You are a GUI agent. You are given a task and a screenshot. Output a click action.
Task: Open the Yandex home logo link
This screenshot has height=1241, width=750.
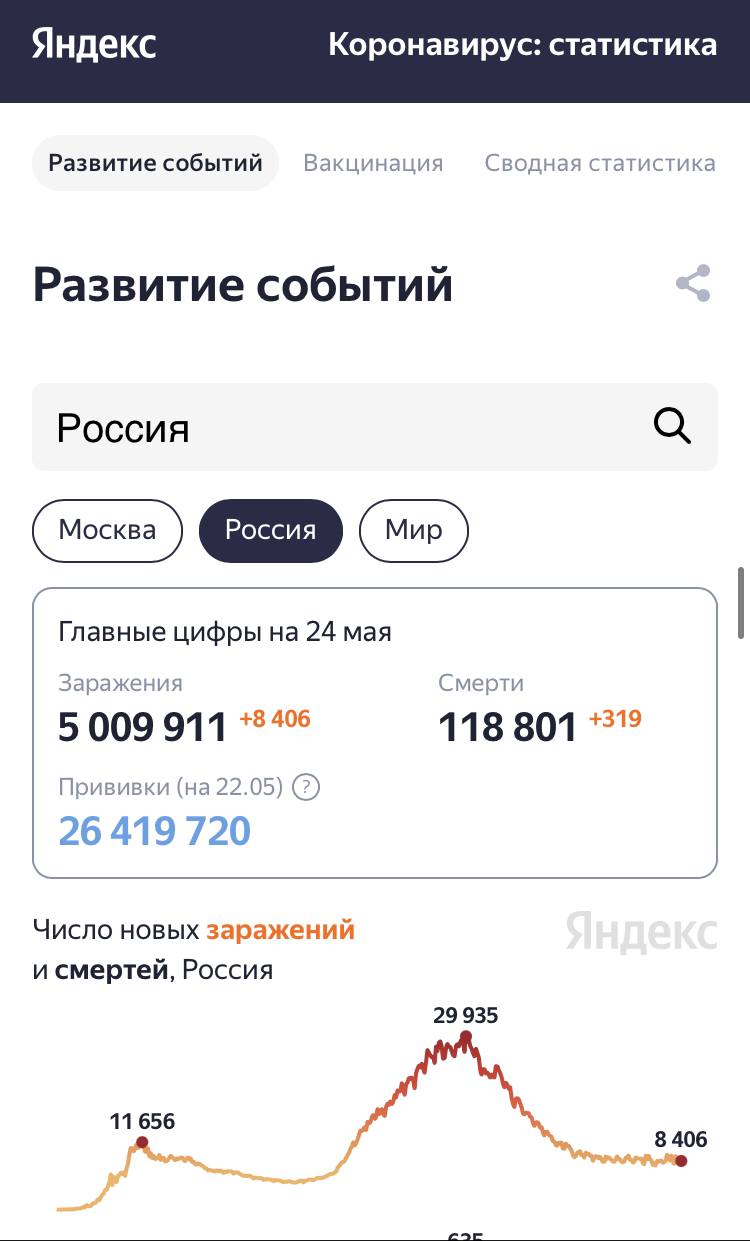point(94,45)
